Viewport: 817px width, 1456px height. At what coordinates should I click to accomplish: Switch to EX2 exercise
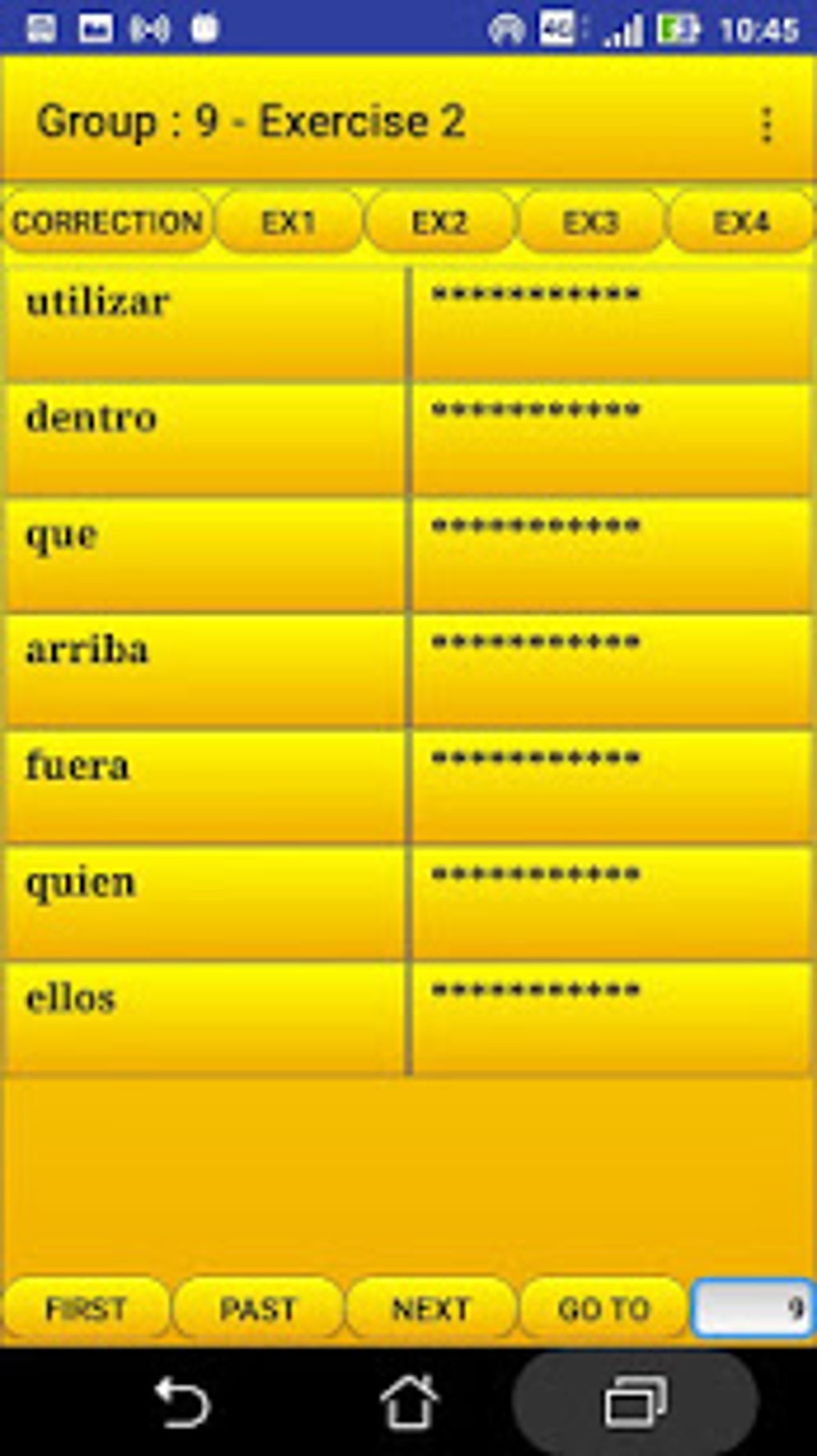[439, 222]
